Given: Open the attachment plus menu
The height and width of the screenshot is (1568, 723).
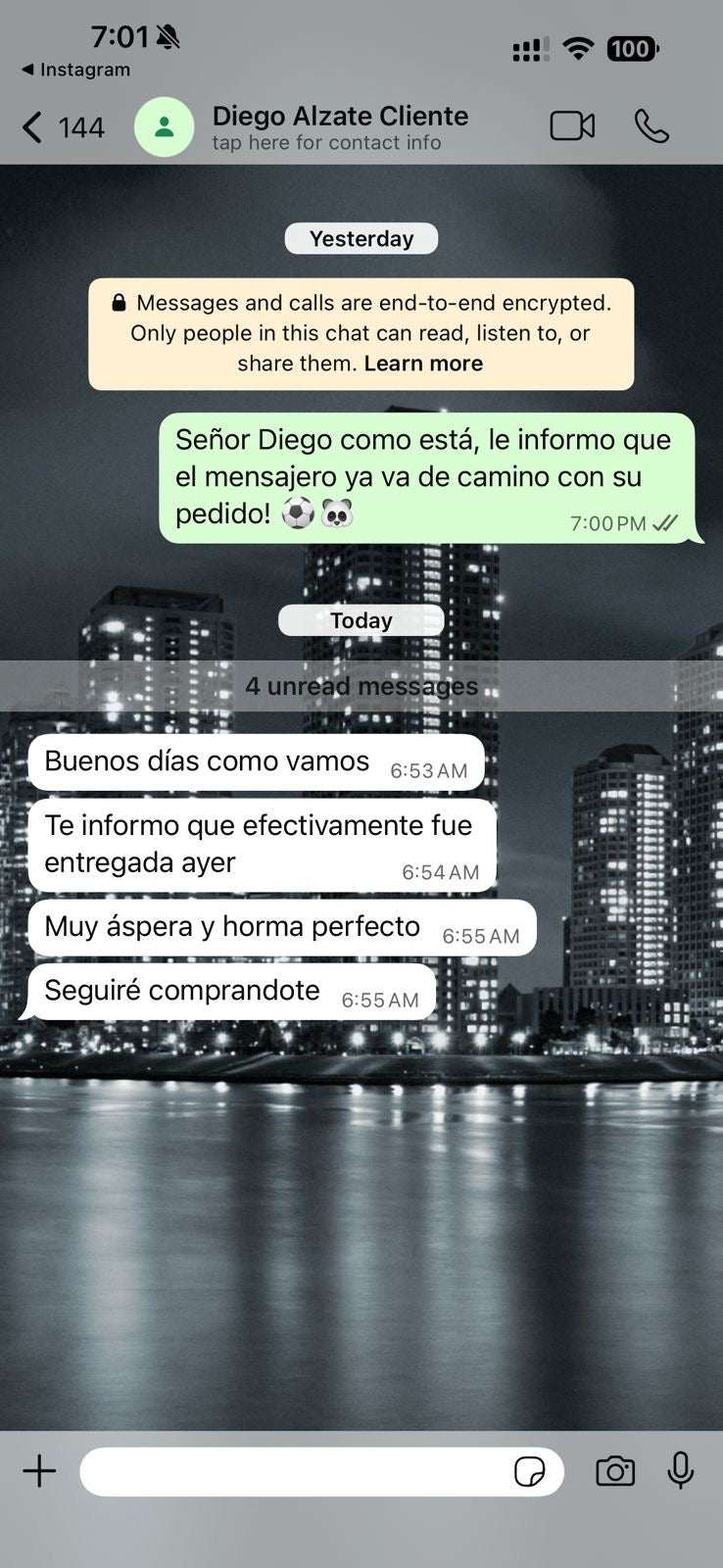Looking at the screenshot, I should pos(39,1471).
